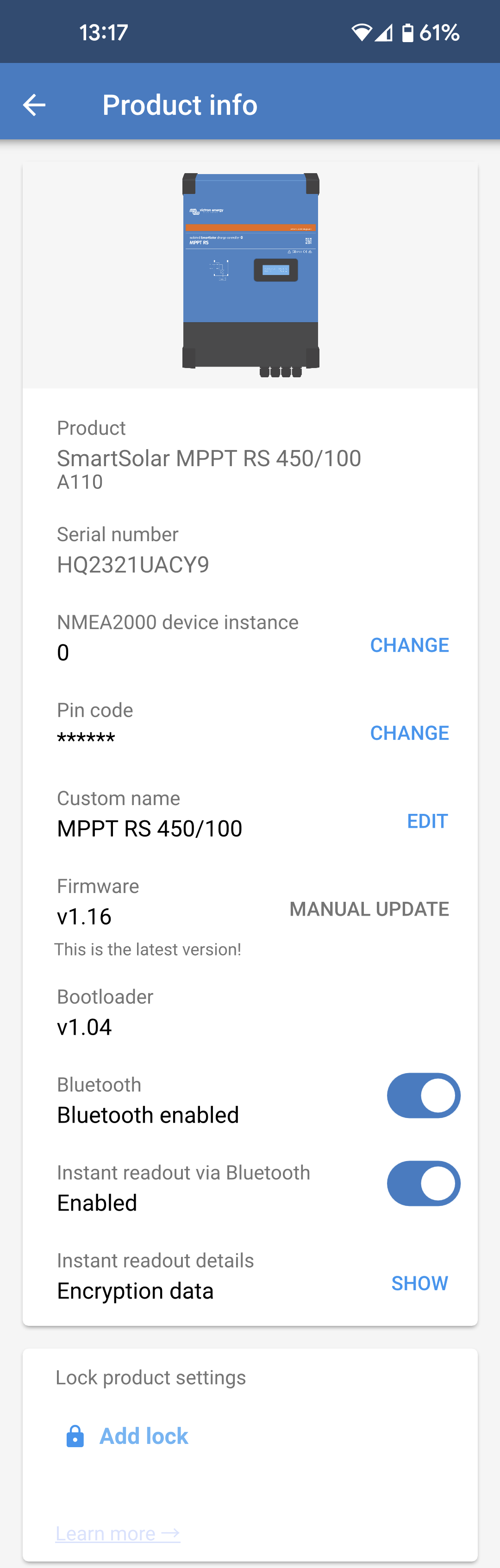500x1568 pixels.
Task: Open the Learn more link
Action: (118, 1533)
